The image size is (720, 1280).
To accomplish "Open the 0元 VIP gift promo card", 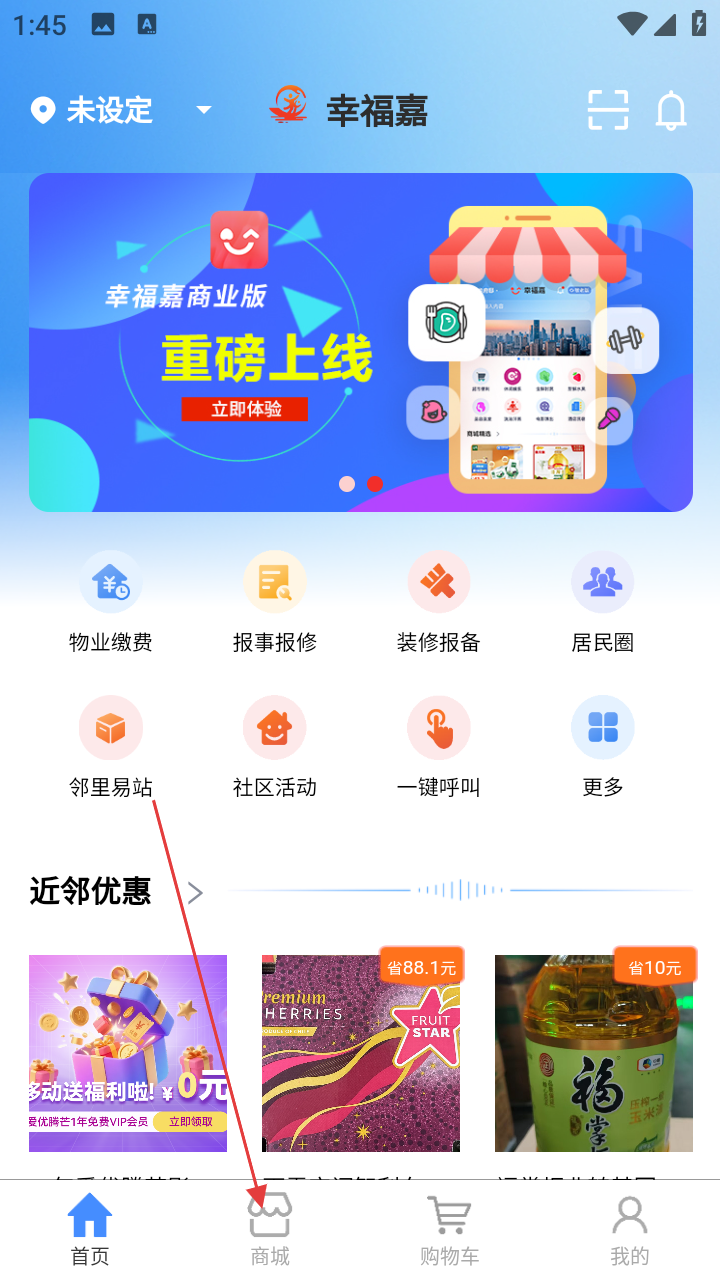I will 128,1053.
